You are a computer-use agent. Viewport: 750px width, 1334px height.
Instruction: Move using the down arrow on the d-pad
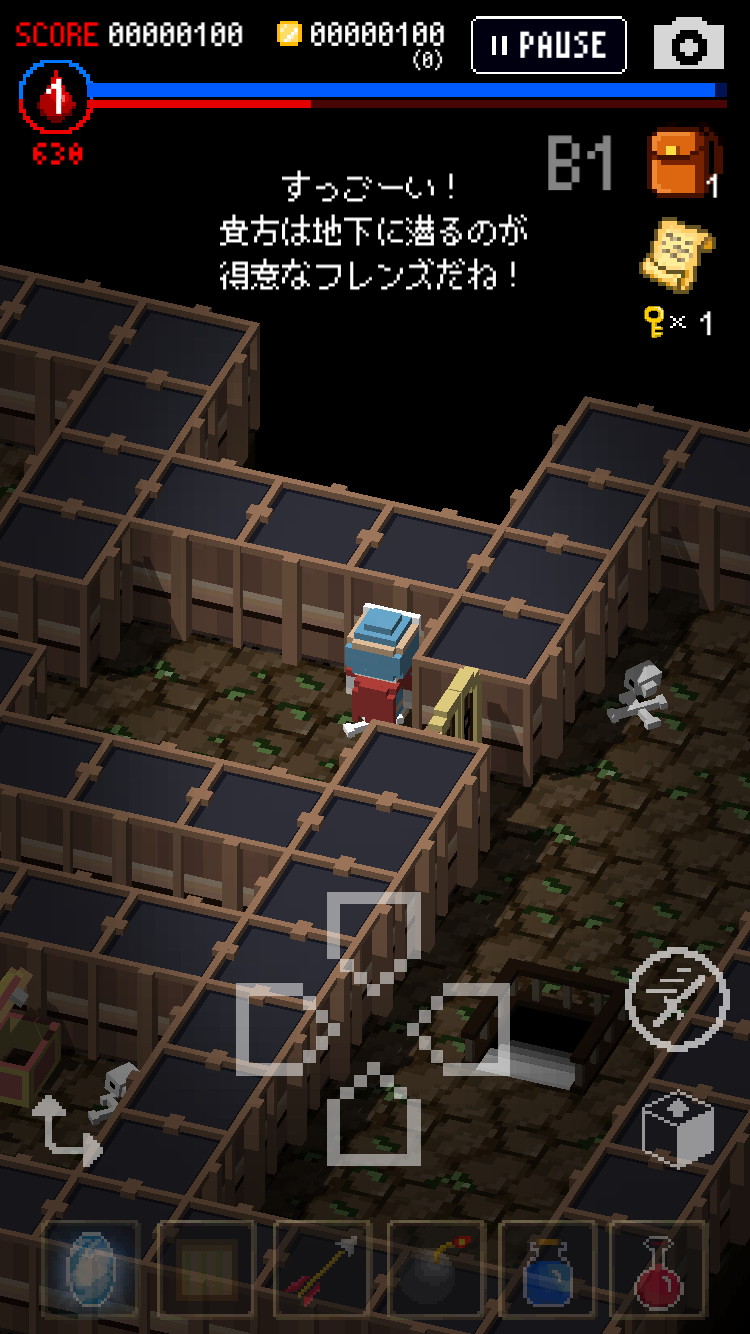(373, 1118)
